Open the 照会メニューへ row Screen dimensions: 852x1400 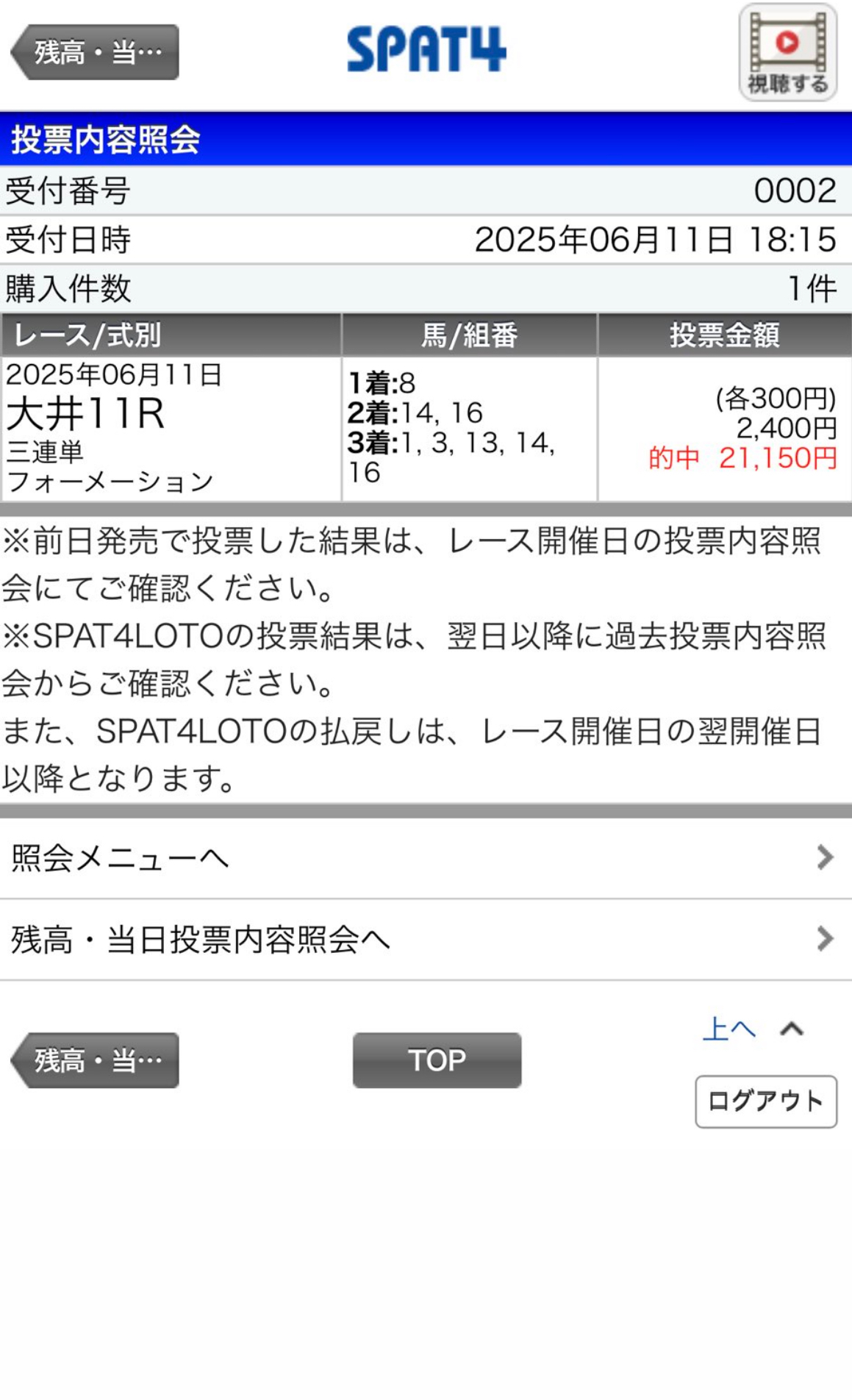click(x=426, y=858)
